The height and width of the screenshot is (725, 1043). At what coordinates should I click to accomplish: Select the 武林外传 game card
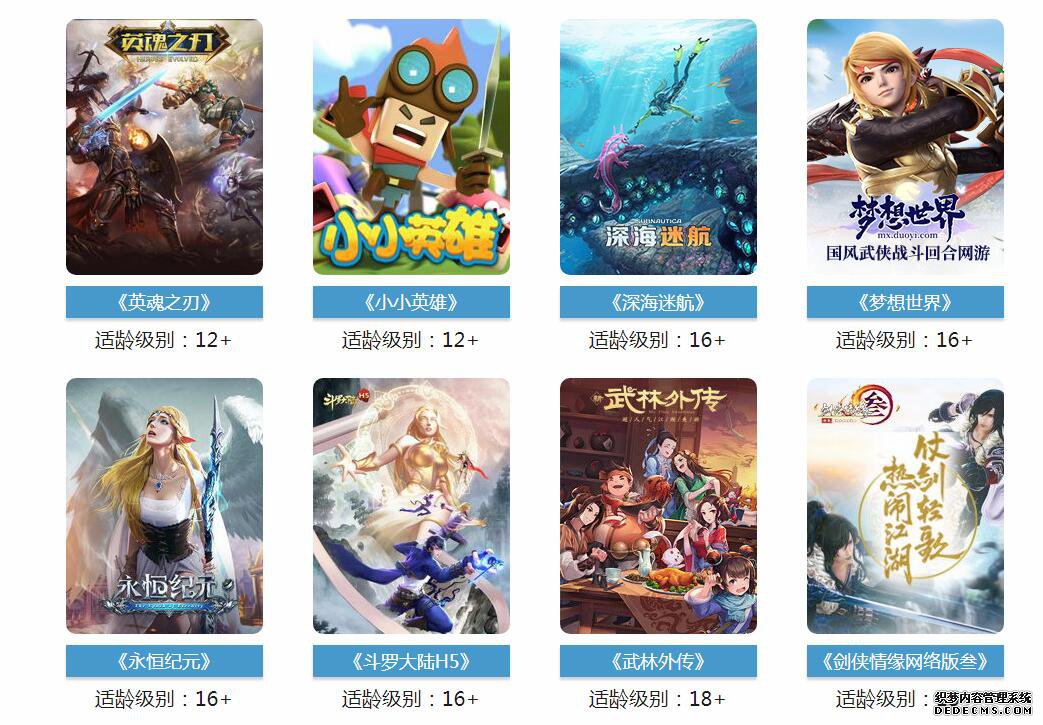click(658, 505)
